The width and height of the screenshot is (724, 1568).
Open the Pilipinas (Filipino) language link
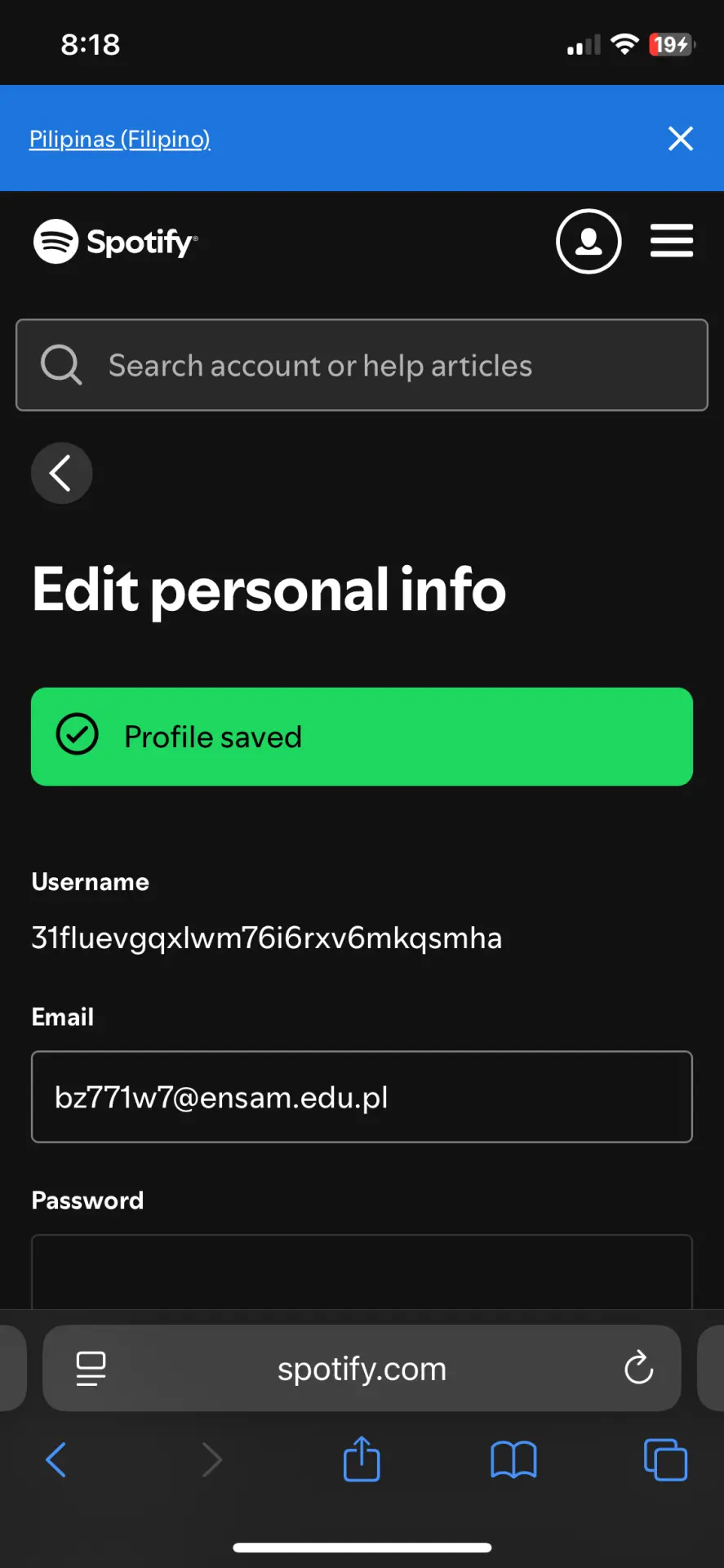point(120,139)
